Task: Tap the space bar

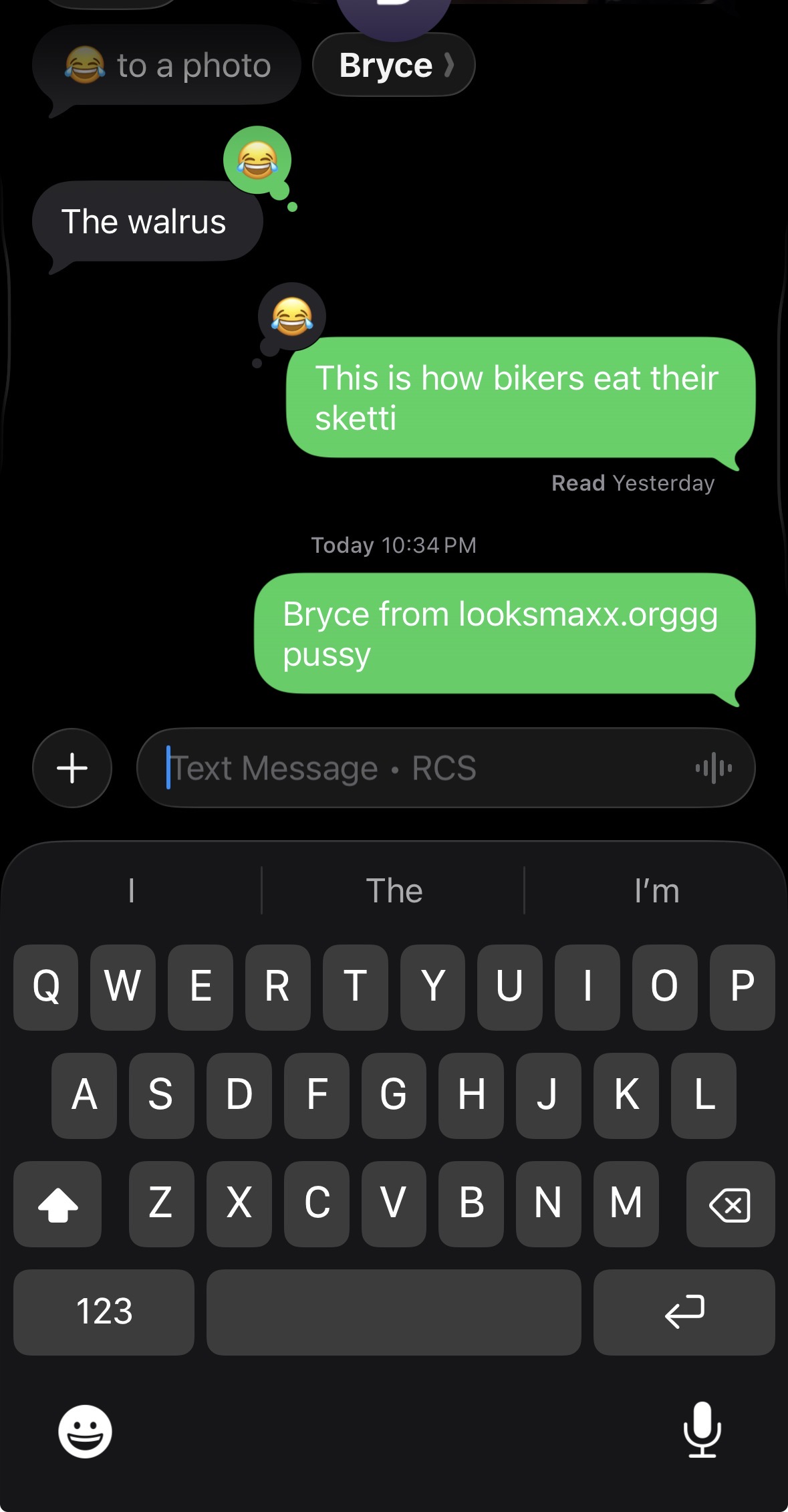Action: [x=394, y=1311]
